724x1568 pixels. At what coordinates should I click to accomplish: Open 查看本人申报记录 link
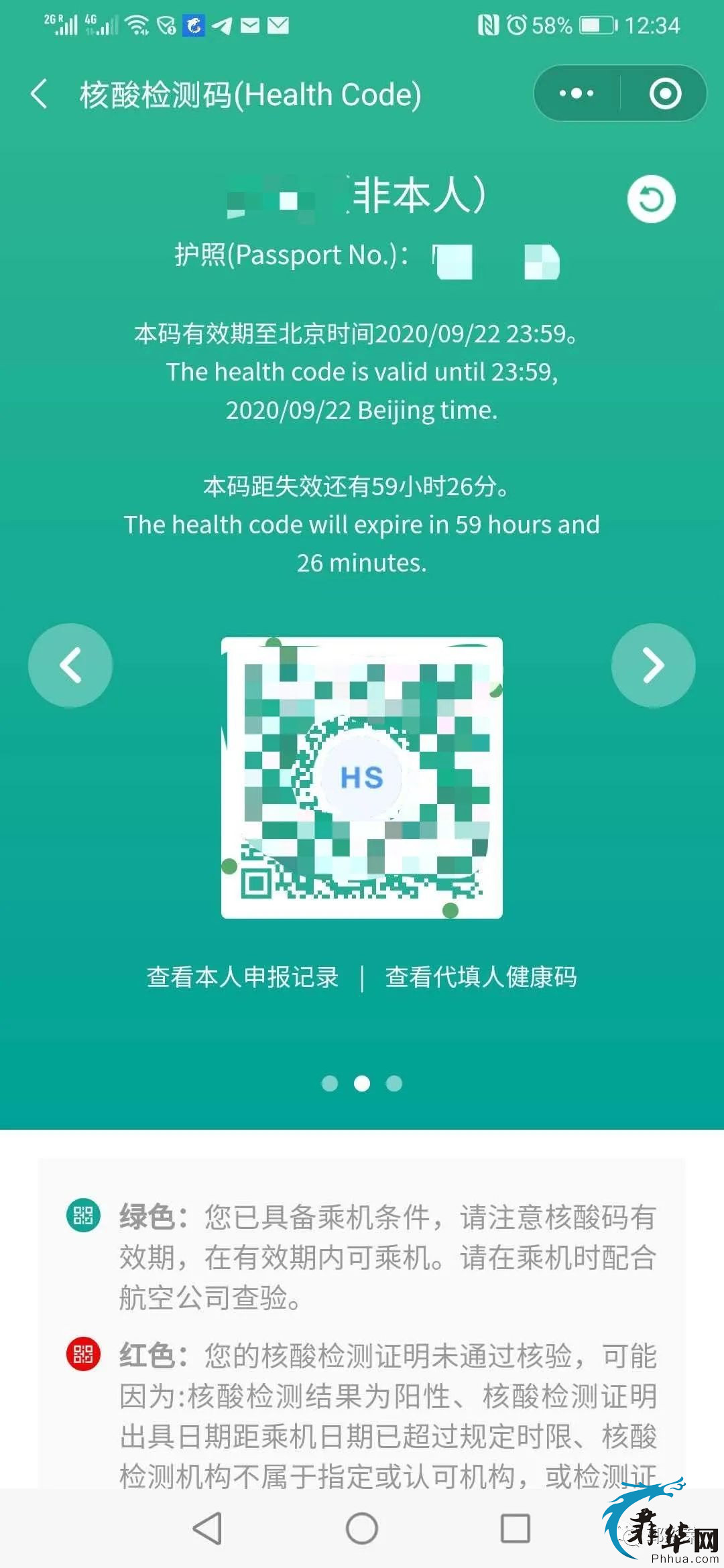[243, 977]
